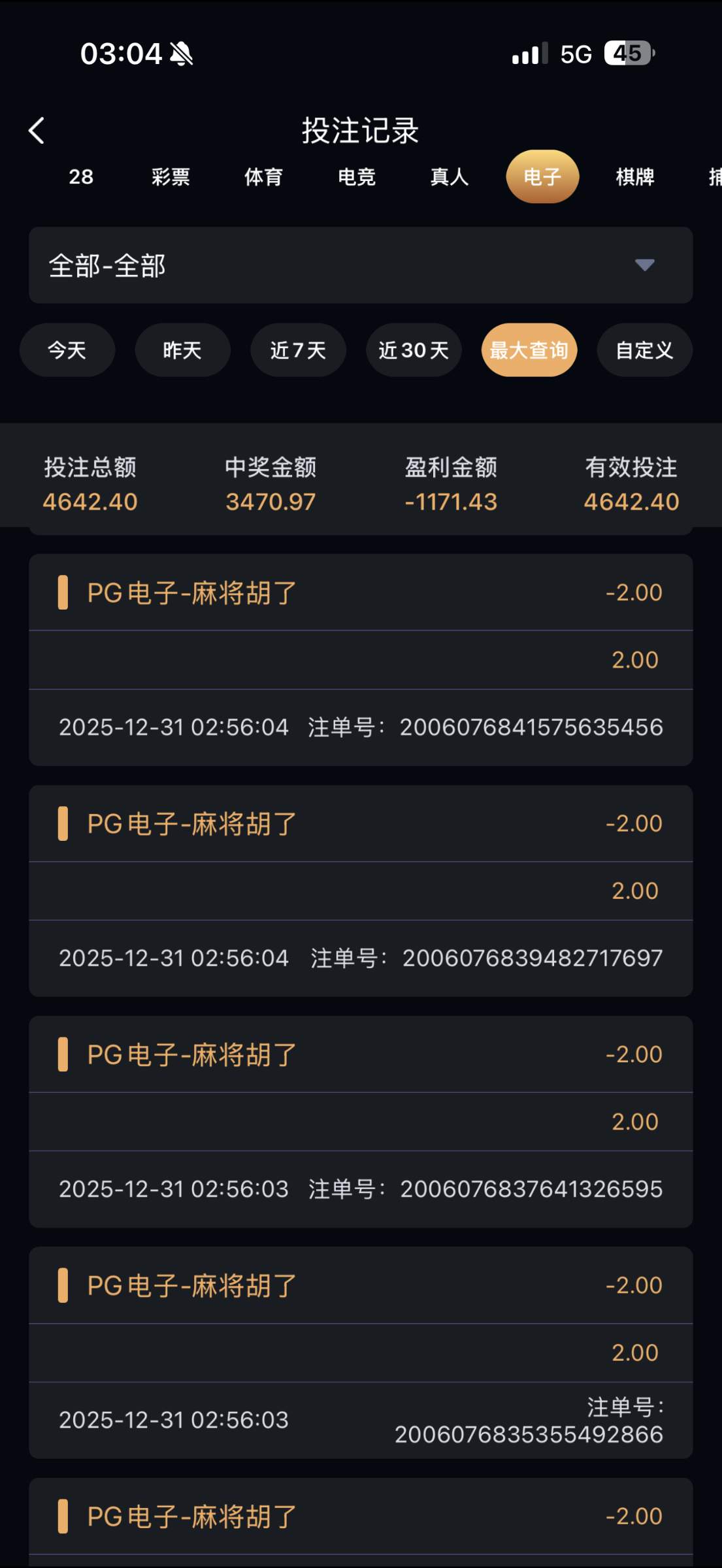Select the 体育 category tab

[x=263, y=177]
